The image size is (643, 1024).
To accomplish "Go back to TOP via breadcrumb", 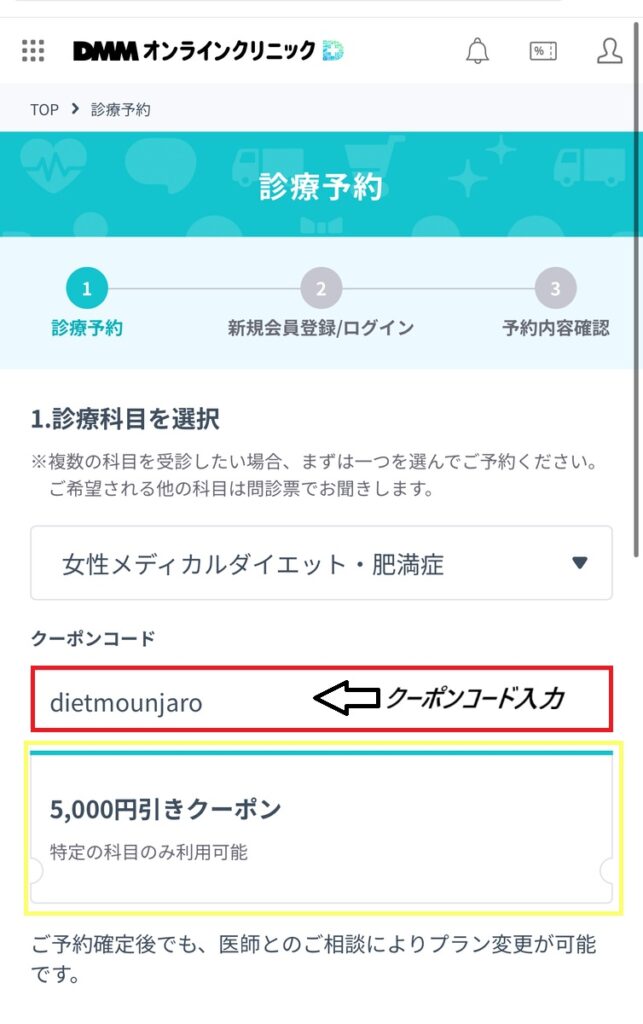I will tap(44, 109).
